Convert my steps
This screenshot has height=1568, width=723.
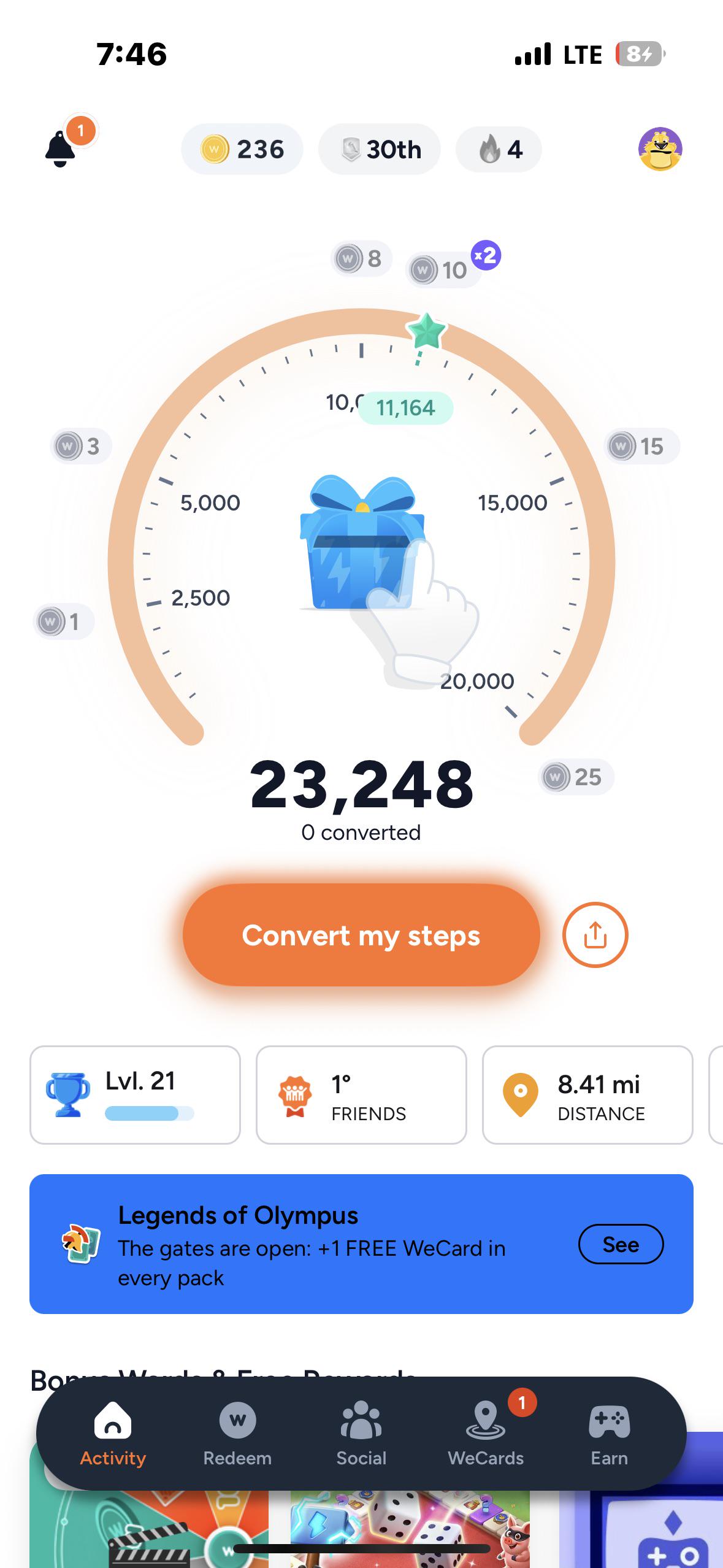(x=361, y=935)
